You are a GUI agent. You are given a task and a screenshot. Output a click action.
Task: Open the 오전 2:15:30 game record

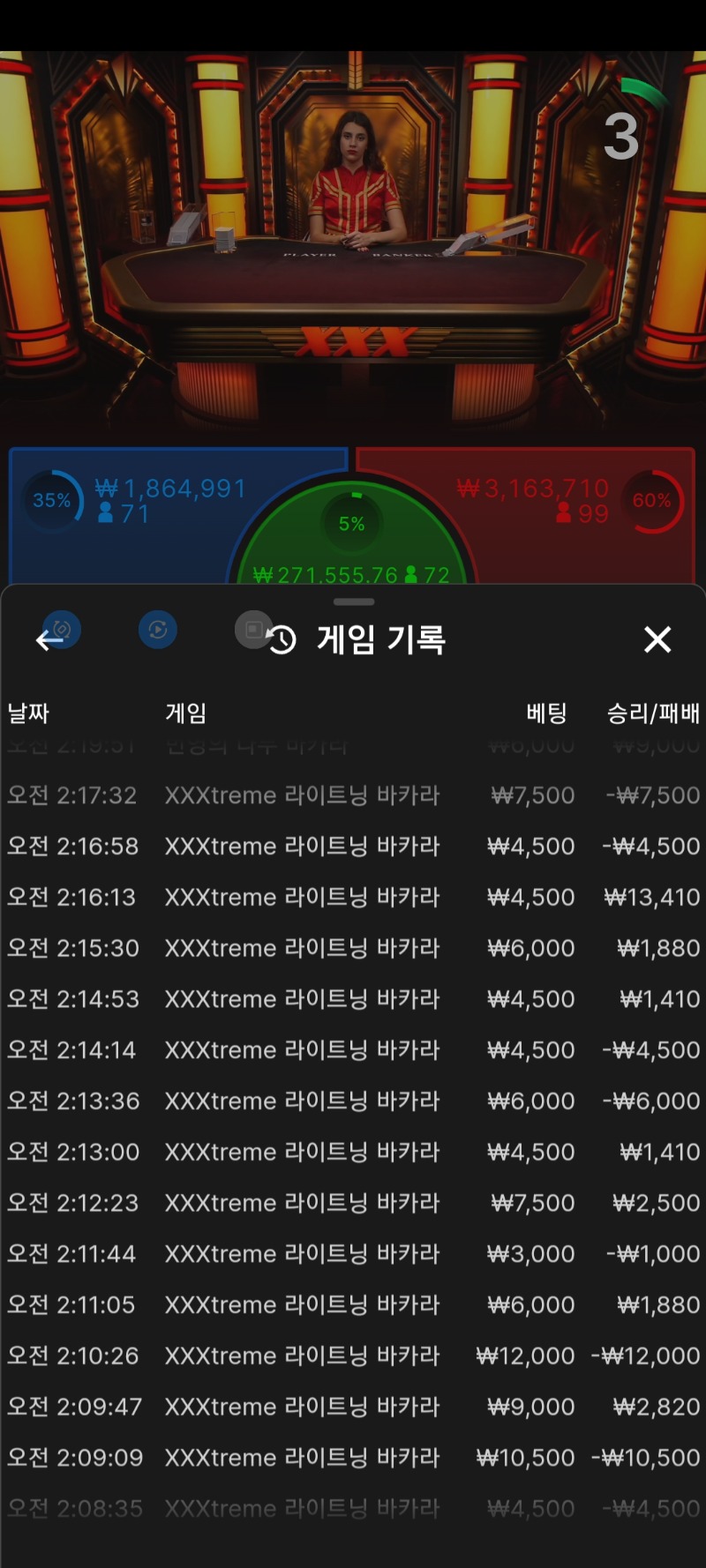click(353, 948)
